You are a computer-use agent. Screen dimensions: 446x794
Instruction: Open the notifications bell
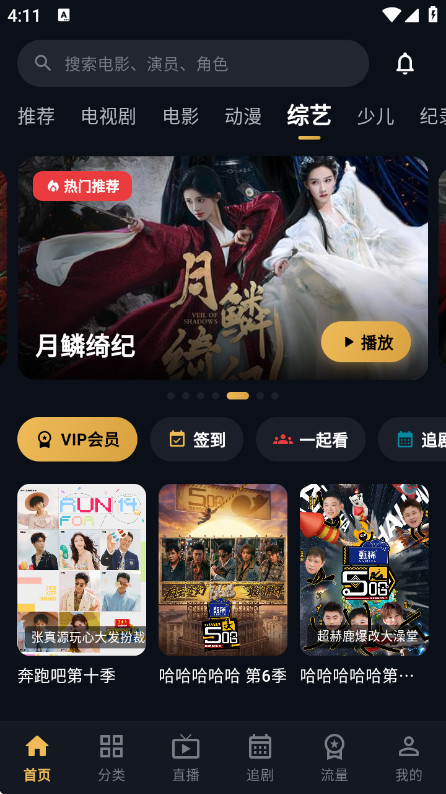tap(404, 64)
